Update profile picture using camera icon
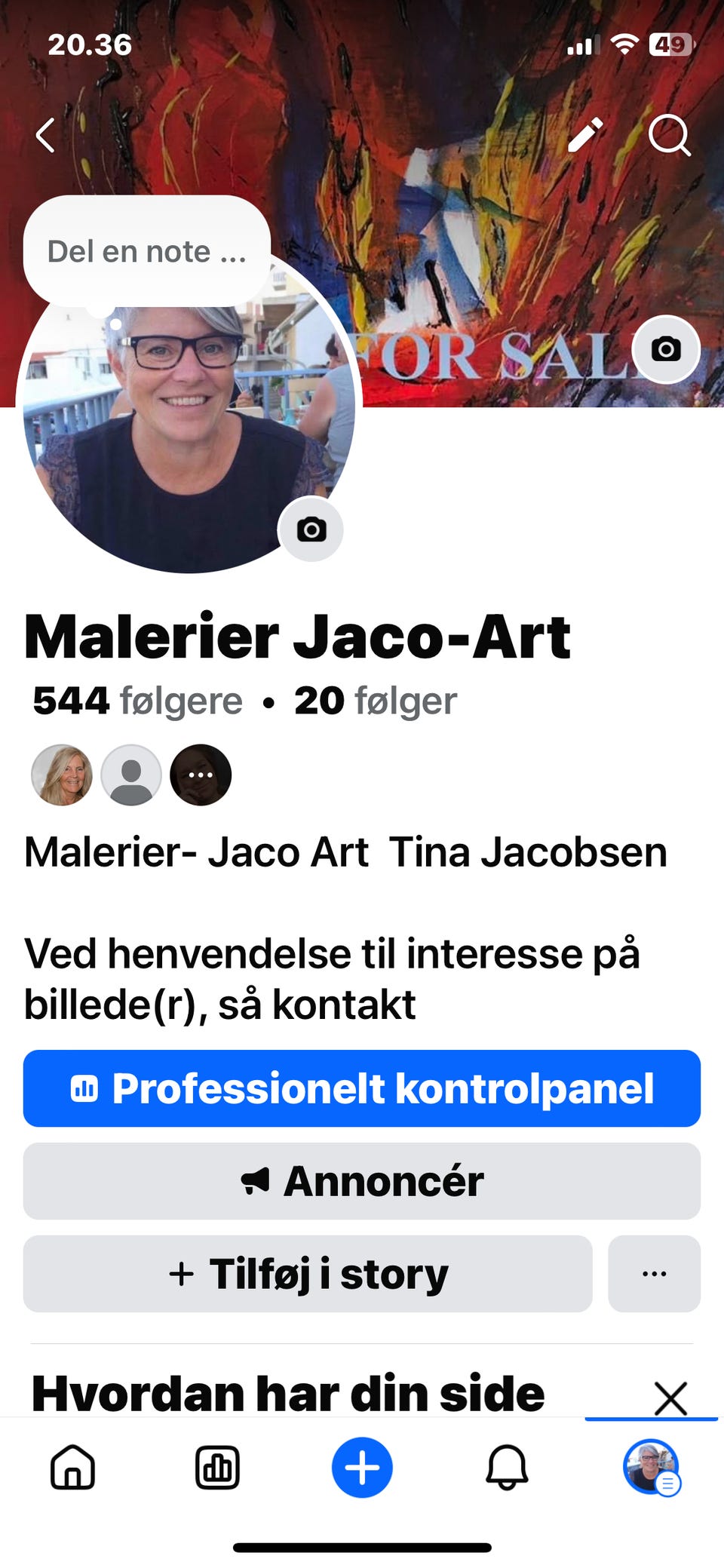This screenshot has width=724, height=1568. 311,530
